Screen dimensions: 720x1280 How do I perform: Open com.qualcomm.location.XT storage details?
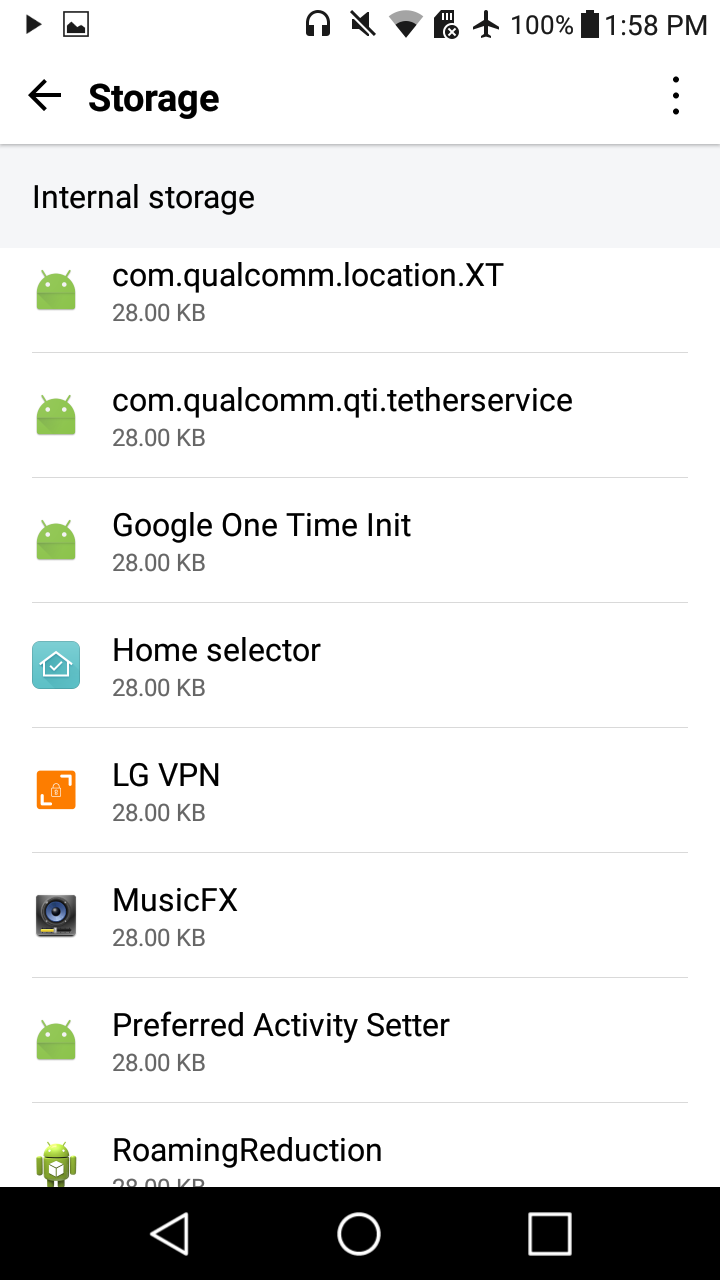(360, 290)
